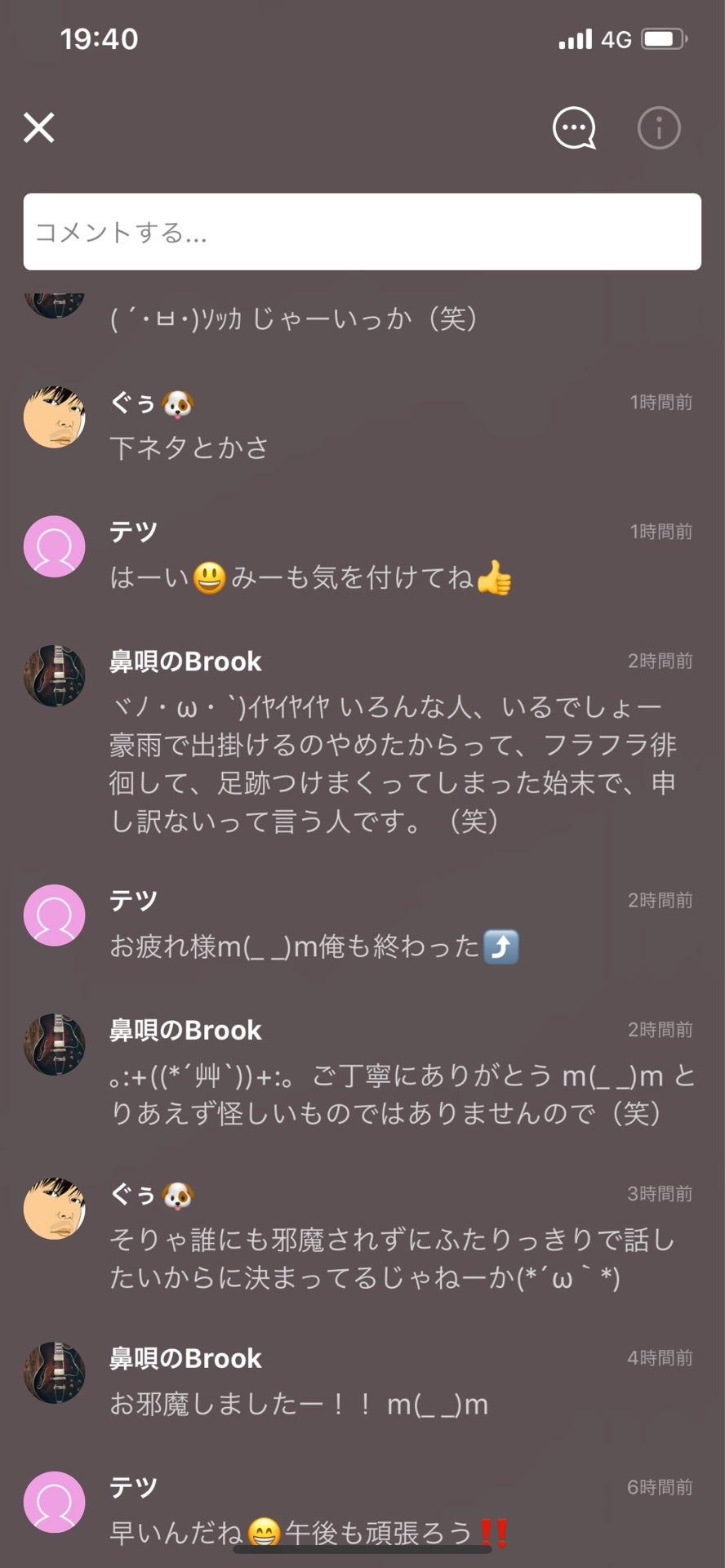Select the username 鼻唄のBrook

pyautogui.click(x=185, y=661)
